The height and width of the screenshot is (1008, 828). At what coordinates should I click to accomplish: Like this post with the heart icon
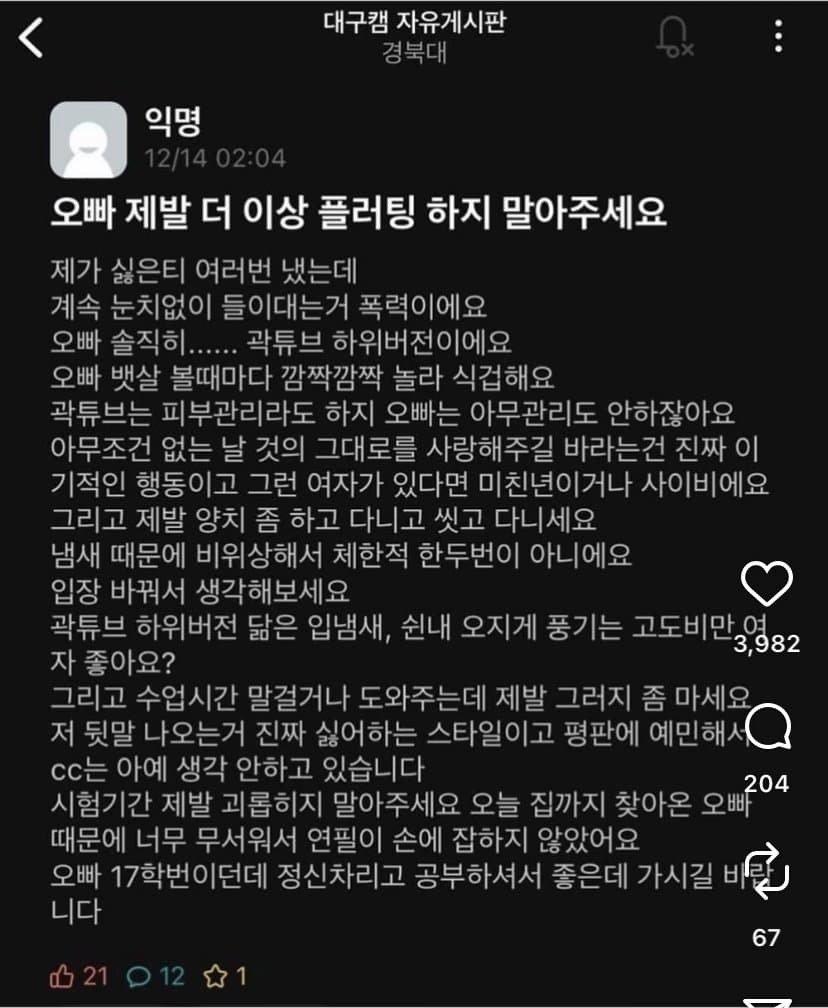pyautogui.click(x=767, y=584)
